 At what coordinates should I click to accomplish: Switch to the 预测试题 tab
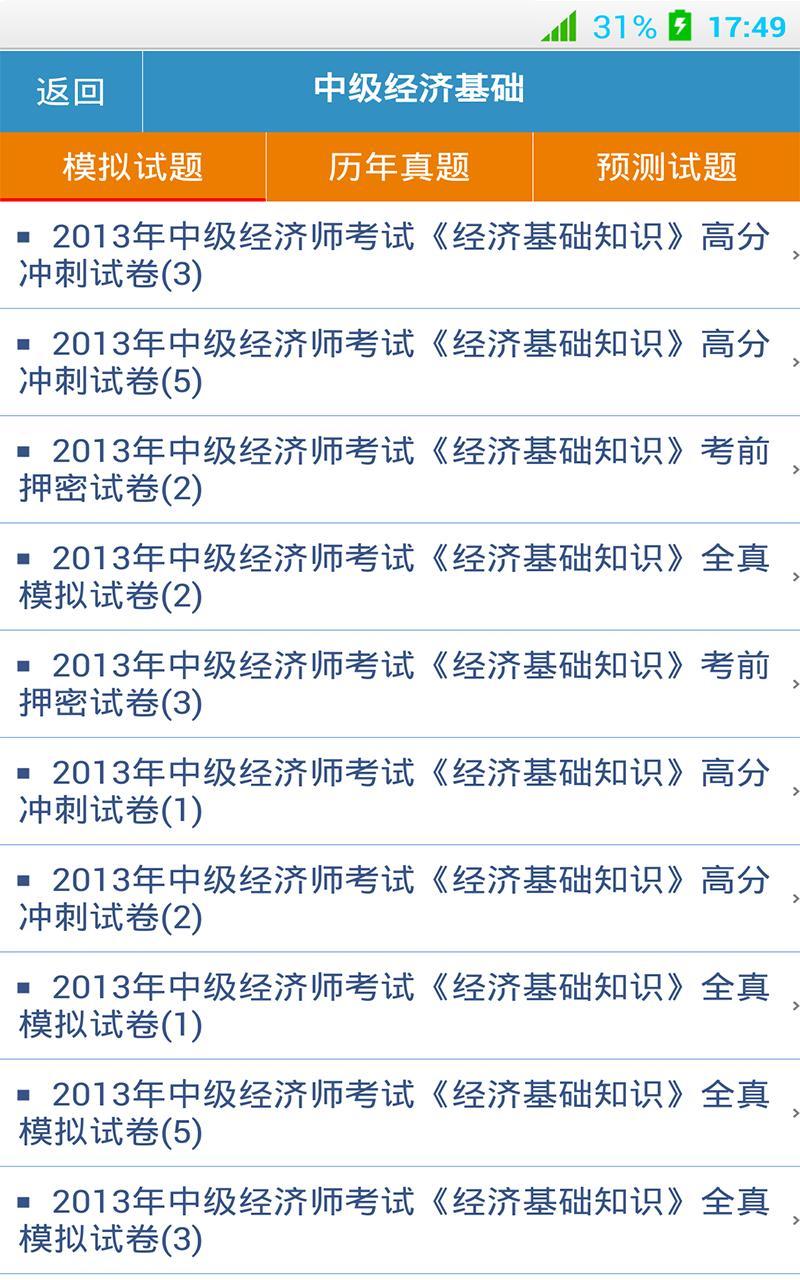666,167
